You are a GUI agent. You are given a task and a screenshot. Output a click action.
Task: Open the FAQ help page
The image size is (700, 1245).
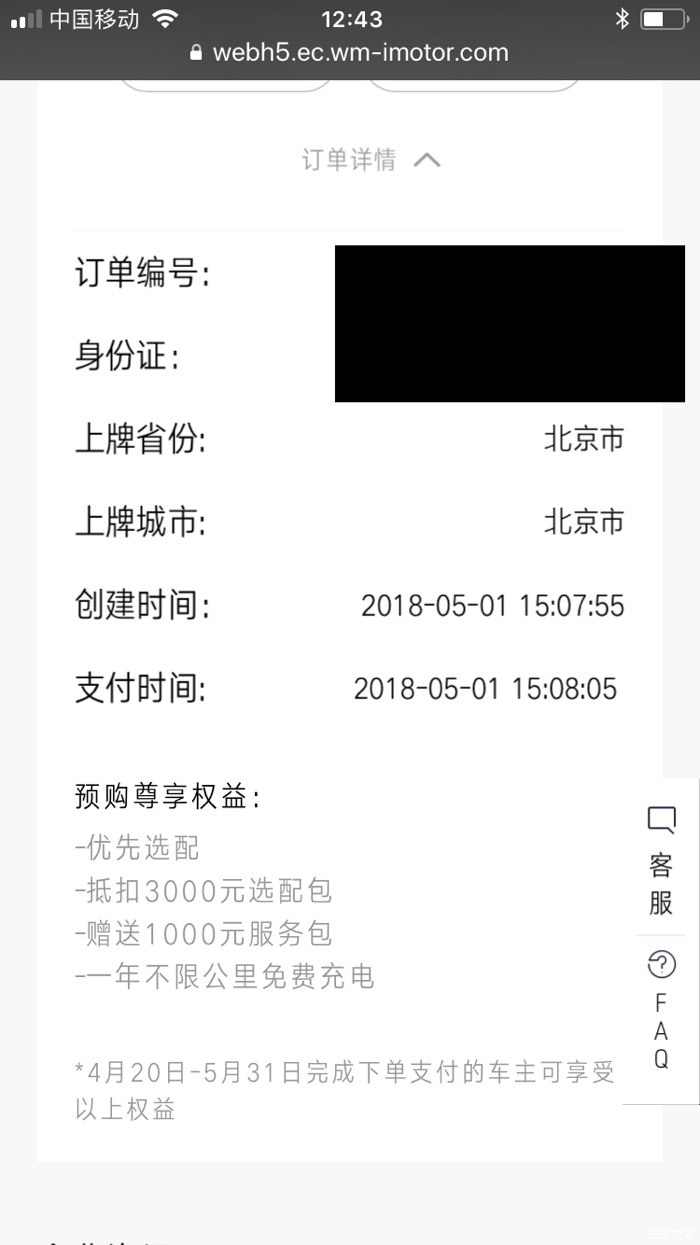point(661,1012)
